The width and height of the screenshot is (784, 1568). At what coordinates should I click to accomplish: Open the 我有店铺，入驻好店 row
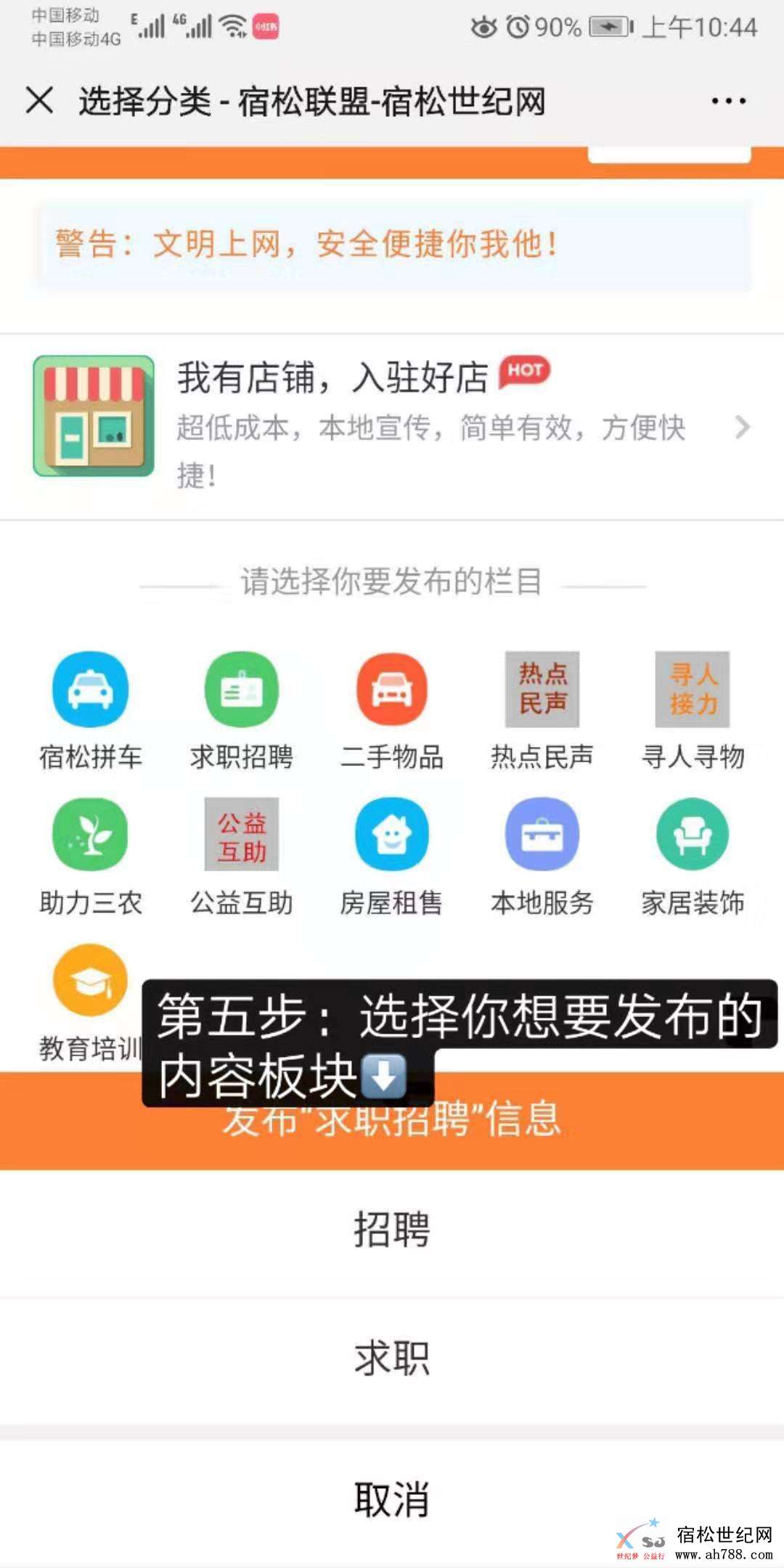coord(392,426)
